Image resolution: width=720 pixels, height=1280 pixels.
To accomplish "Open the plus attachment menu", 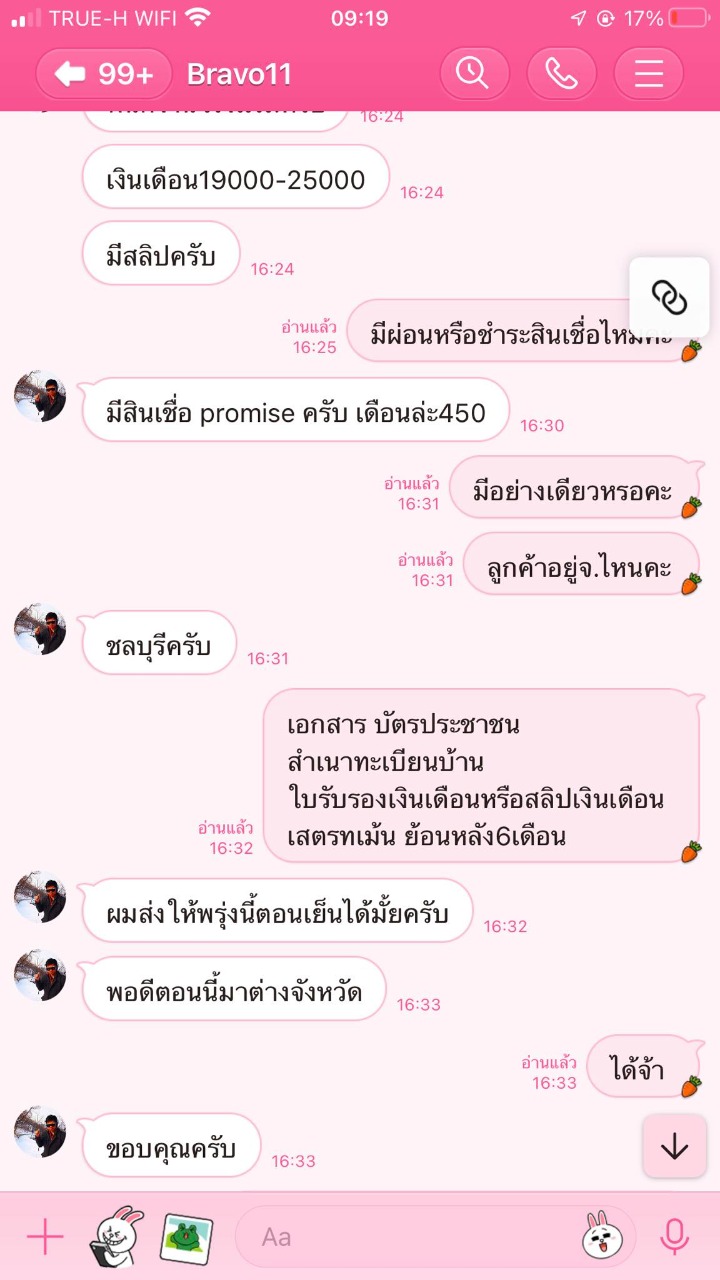I will click(x=45, y=1238).
